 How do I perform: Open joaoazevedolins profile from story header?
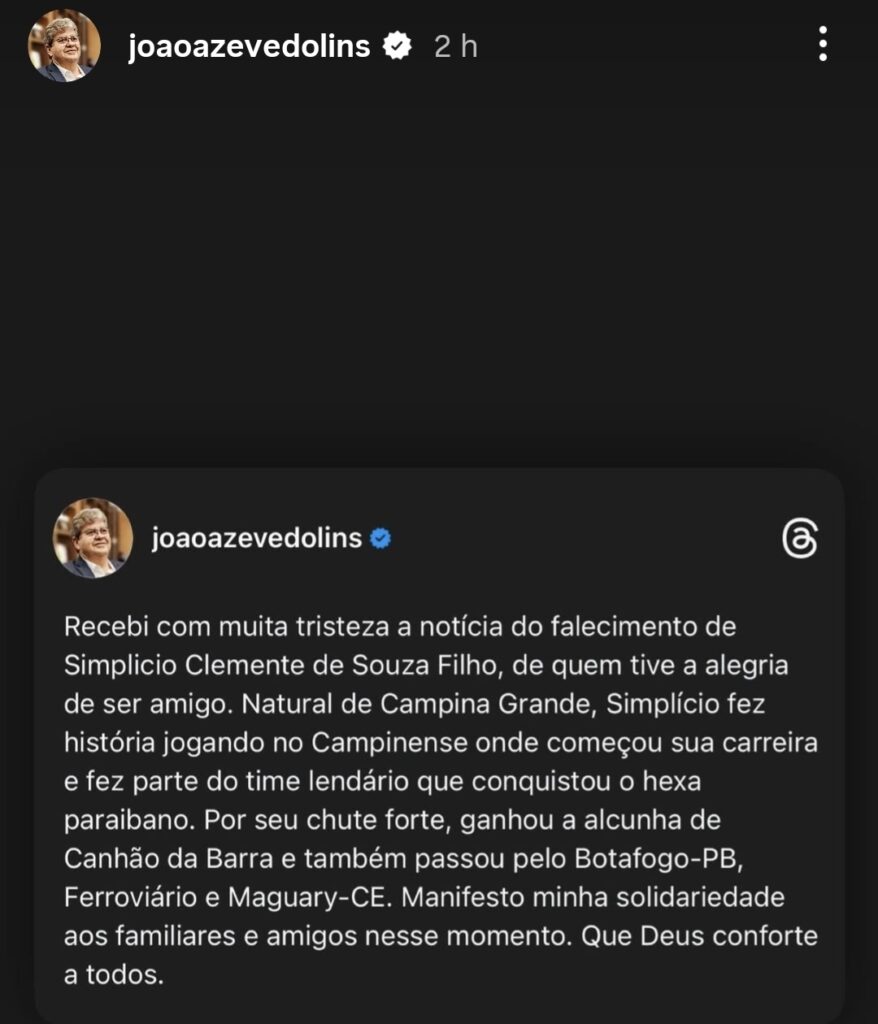point(249,46)
